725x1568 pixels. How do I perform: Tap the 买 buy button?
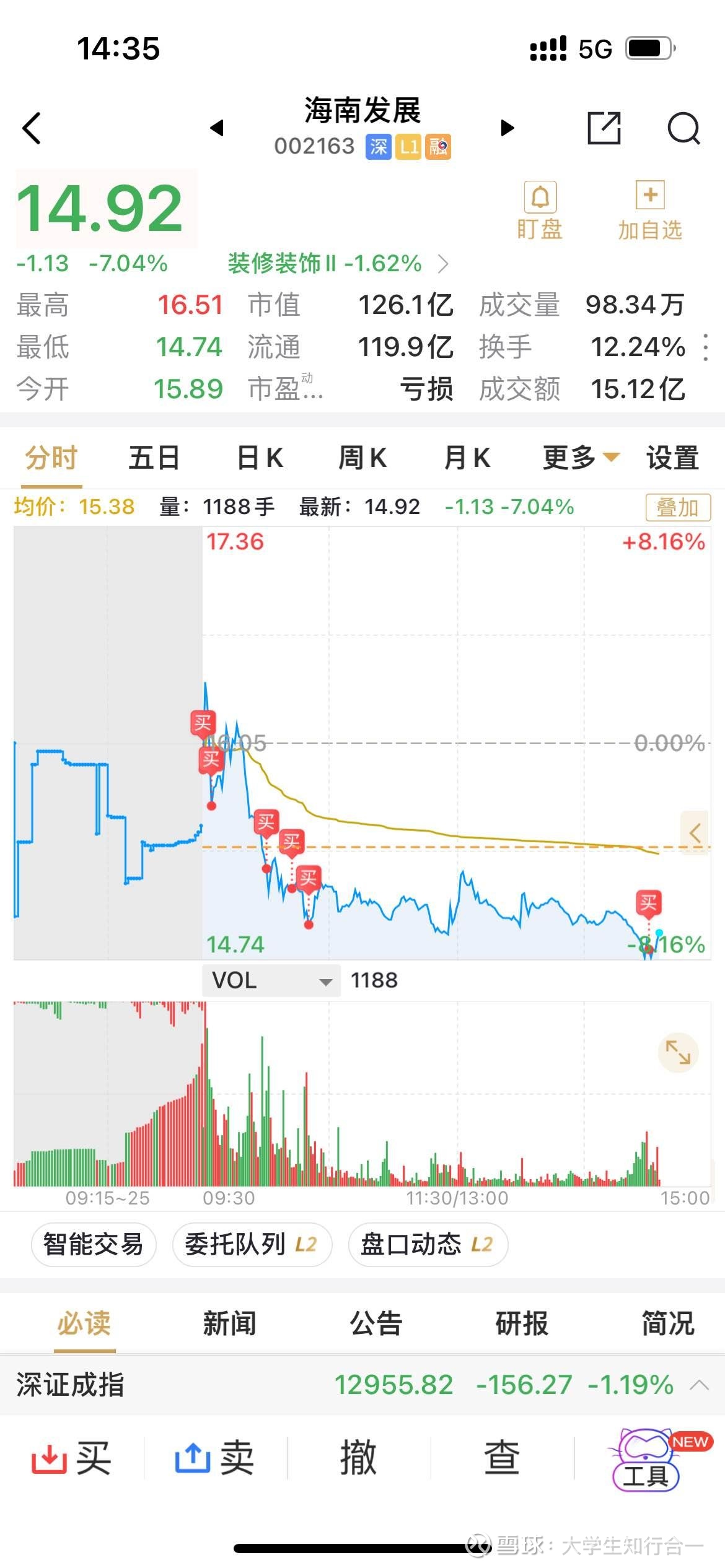pyautogui.click(x=72, y=1457)
